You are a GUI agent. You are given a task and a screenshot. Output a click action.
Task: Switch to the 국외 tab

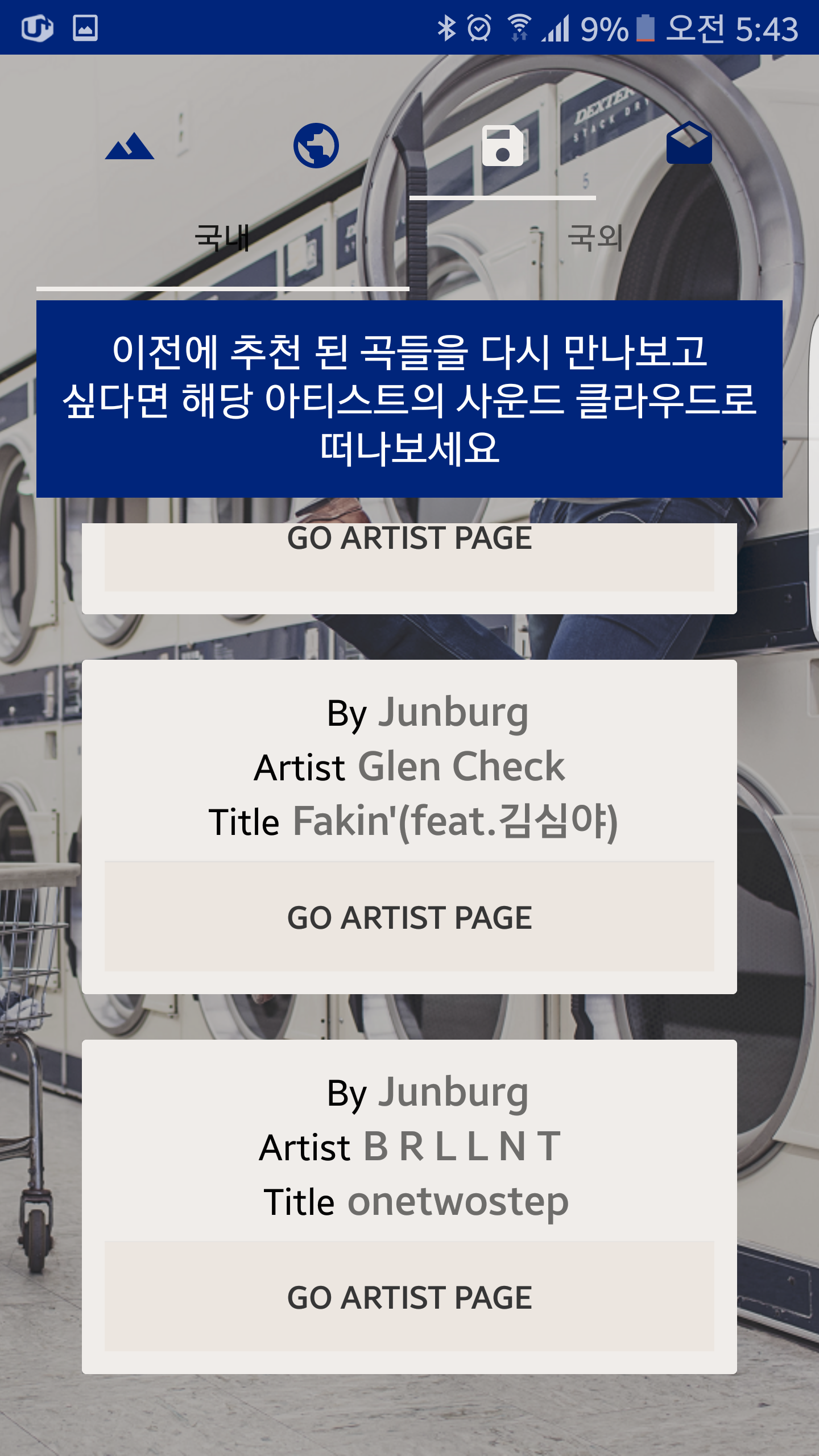(x=595, y=238)
